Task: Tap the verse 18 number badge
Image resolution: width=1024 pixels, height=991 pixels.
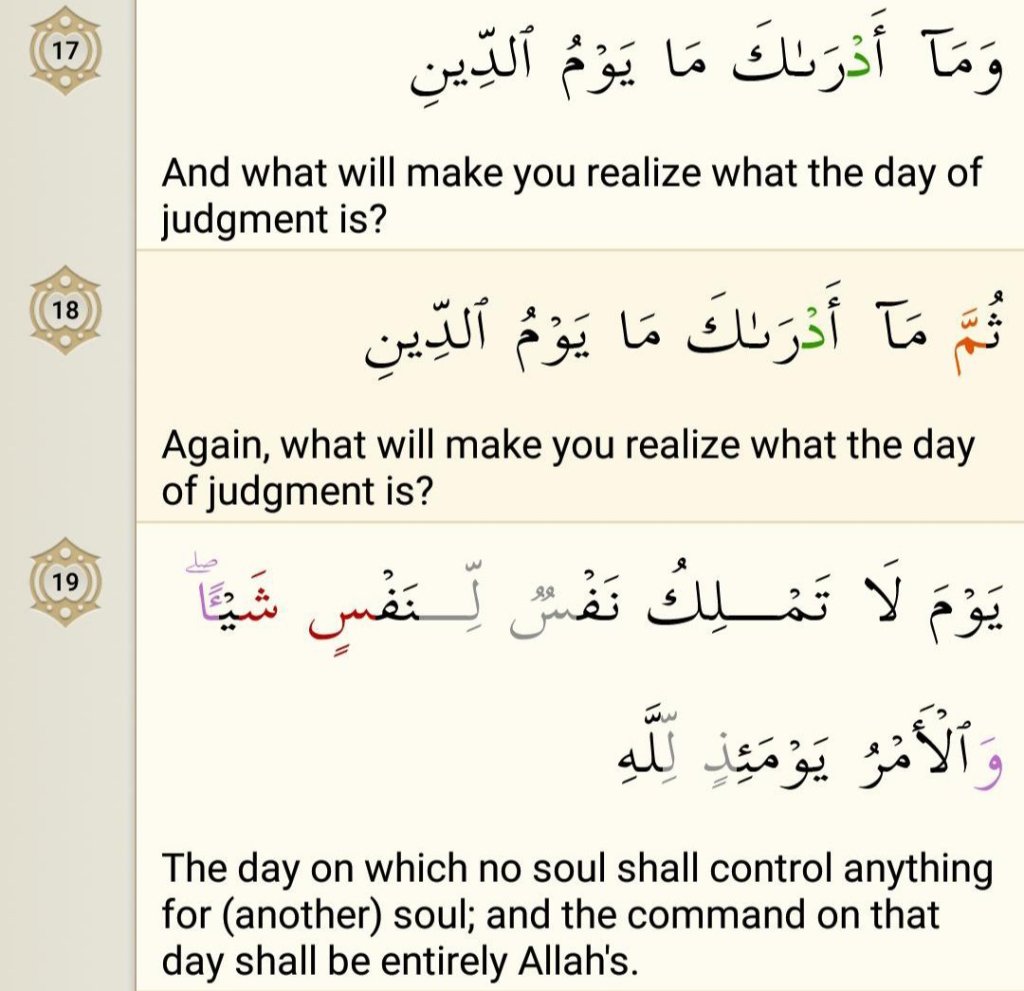Action: pyautogui.click(x=65, y=310)
